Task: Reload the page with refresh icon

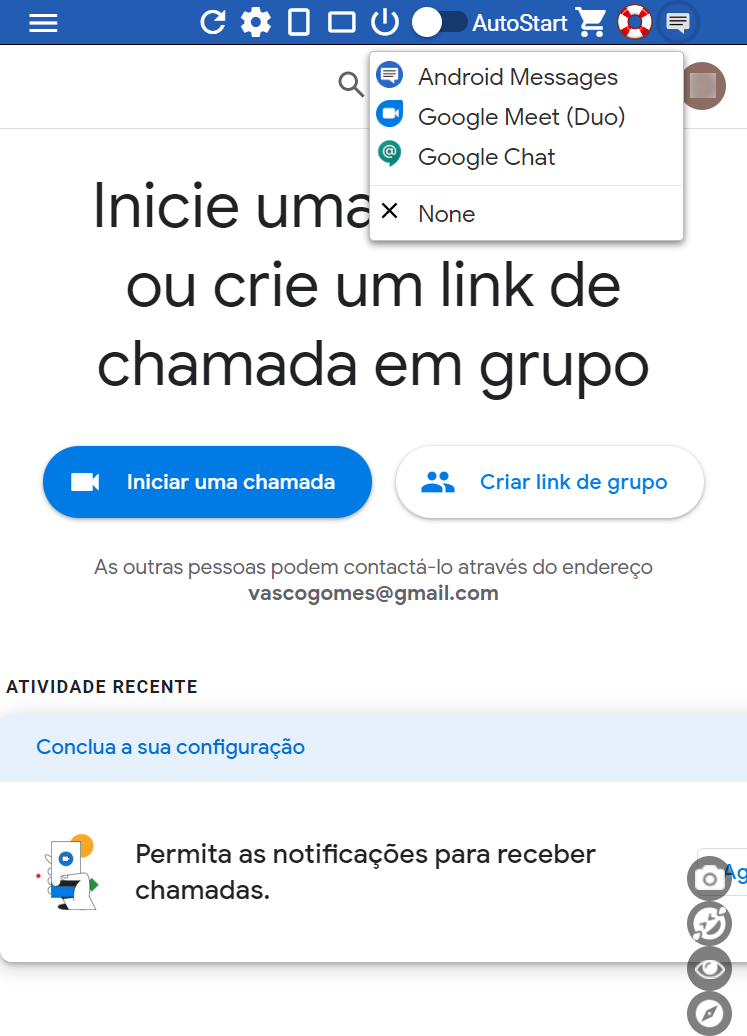Action: point(213,22)
